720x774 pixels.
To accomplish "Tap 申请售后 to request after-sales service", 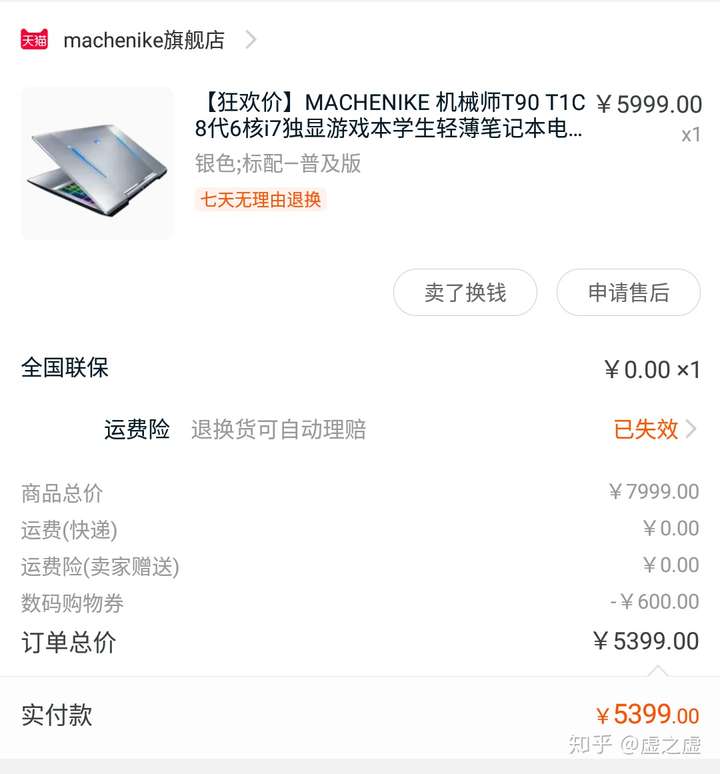I will (628, 292).
